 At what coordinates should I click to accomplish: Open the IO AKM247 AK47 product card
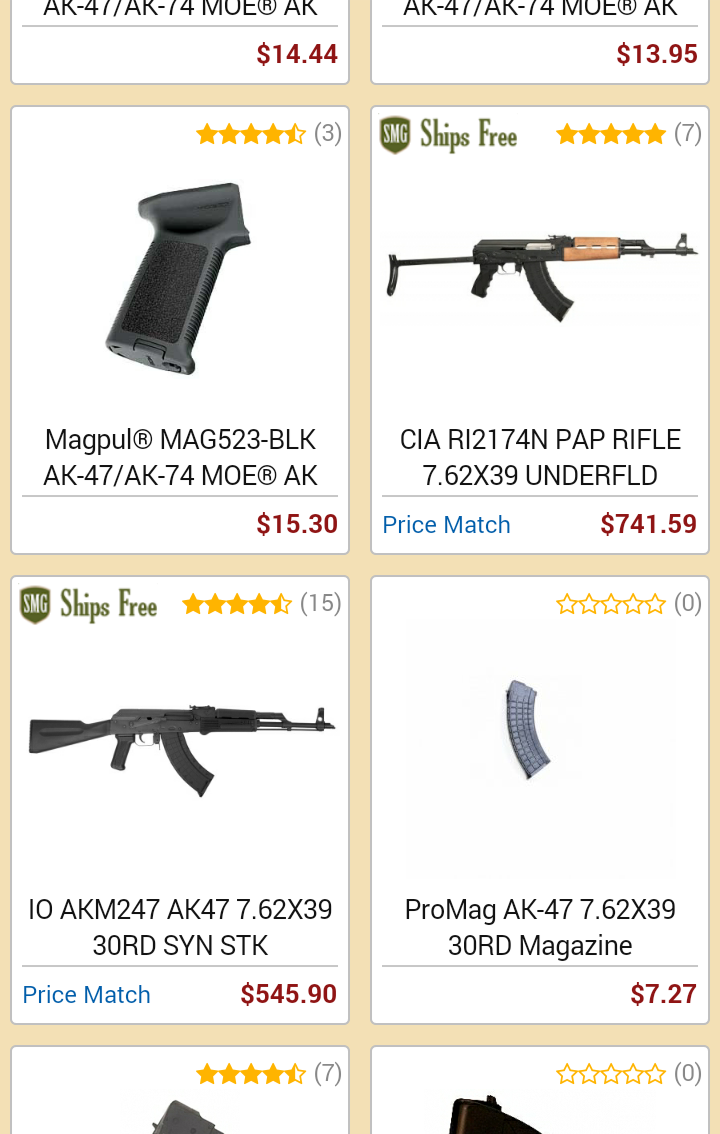point(180,800)
